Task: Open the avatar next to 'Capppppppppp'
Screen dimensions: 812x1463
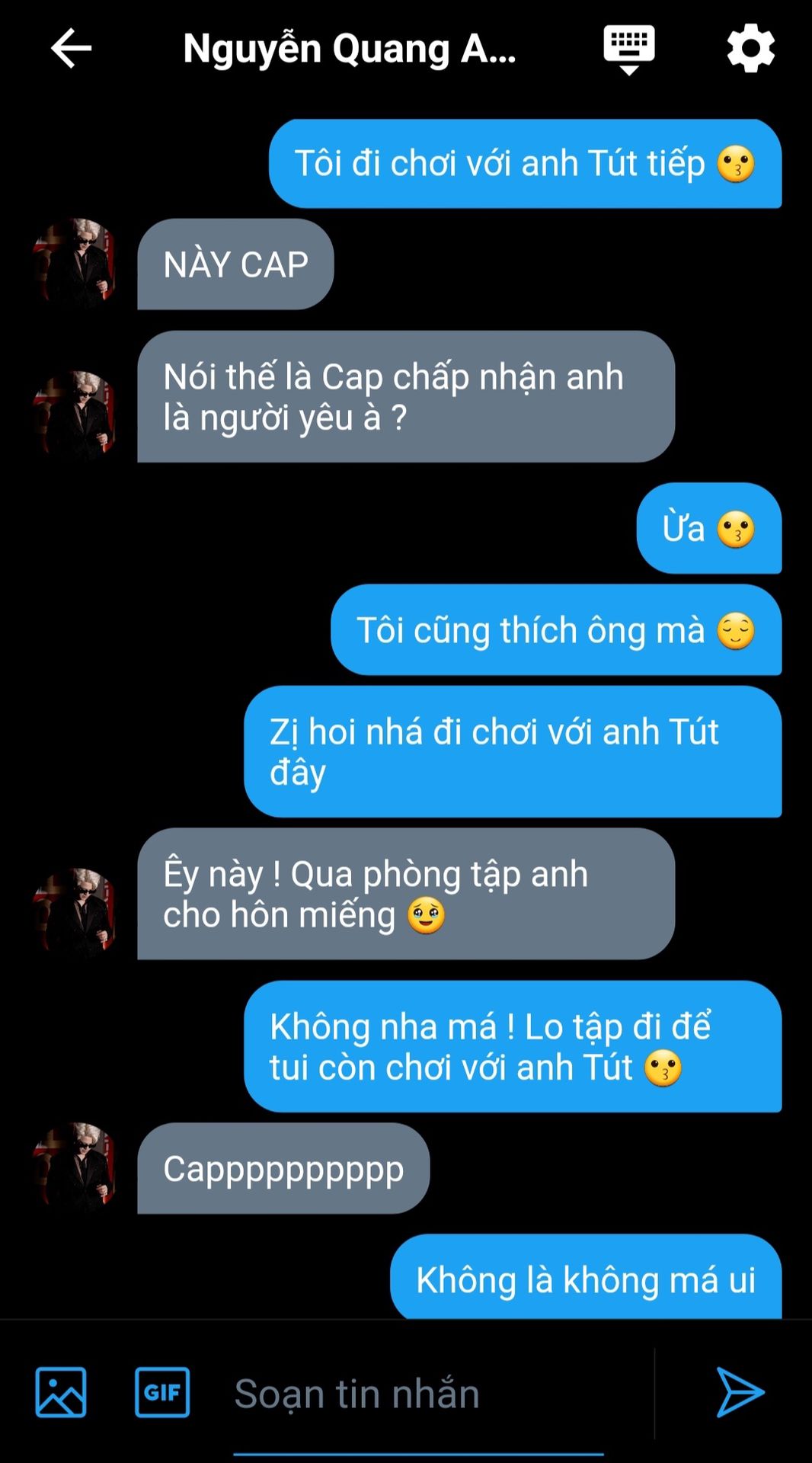Action: (x=75, y=1167)
